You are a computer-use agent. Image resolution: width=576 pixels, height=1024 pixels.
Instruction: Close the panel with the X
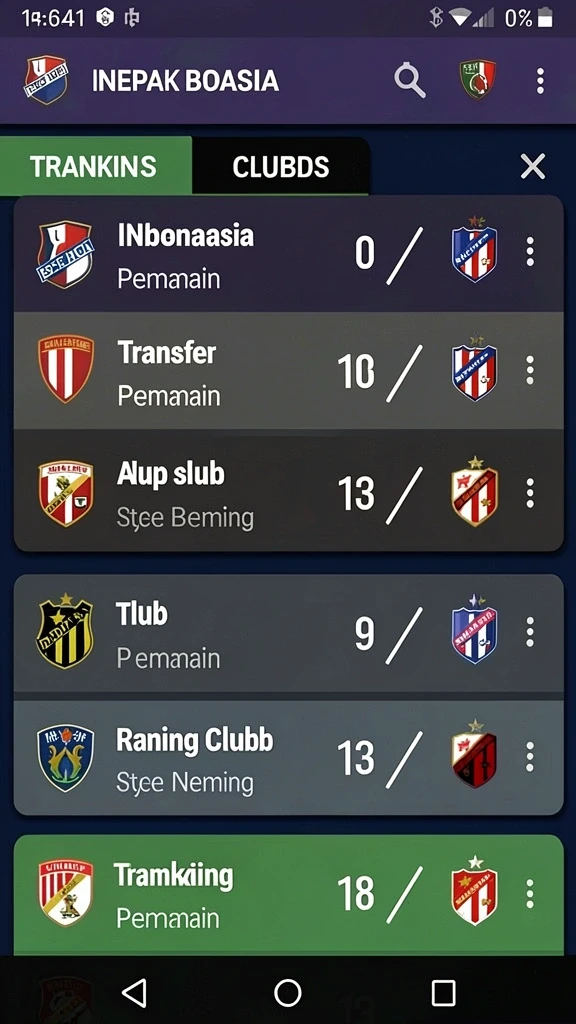pyautogui.click(x=533, y=167)
